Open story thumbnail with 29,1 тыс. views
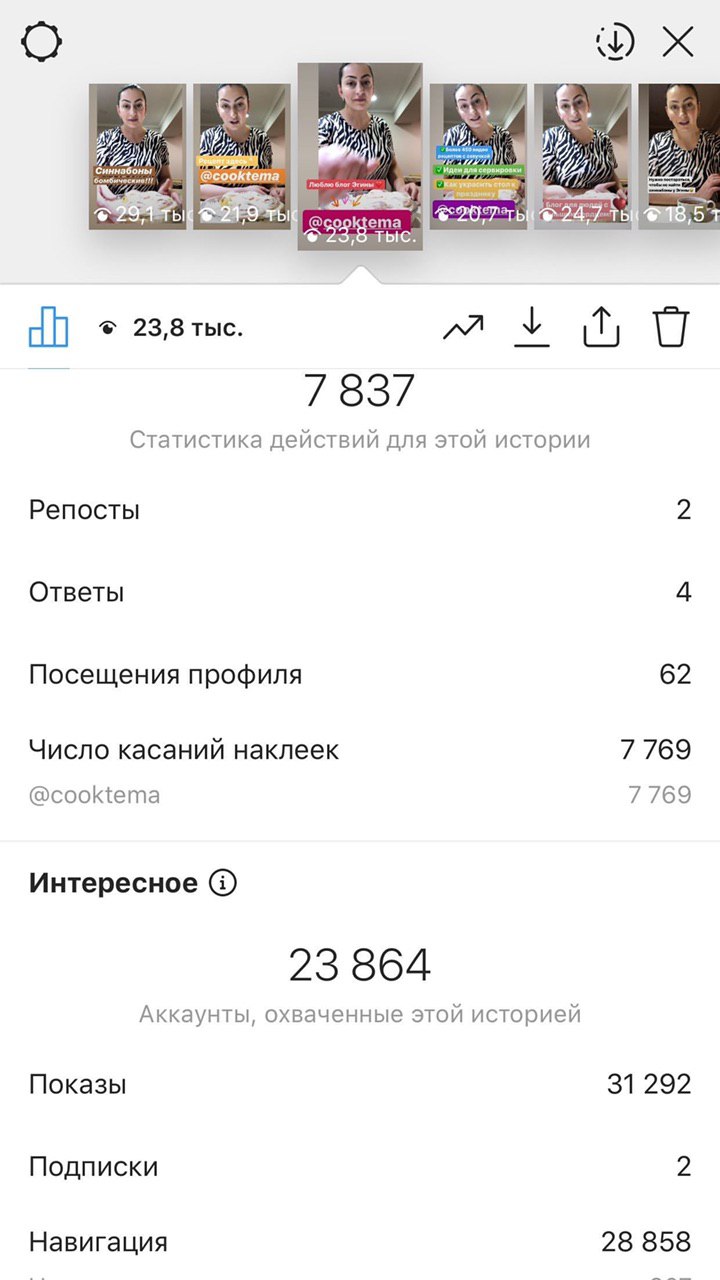 138,157
